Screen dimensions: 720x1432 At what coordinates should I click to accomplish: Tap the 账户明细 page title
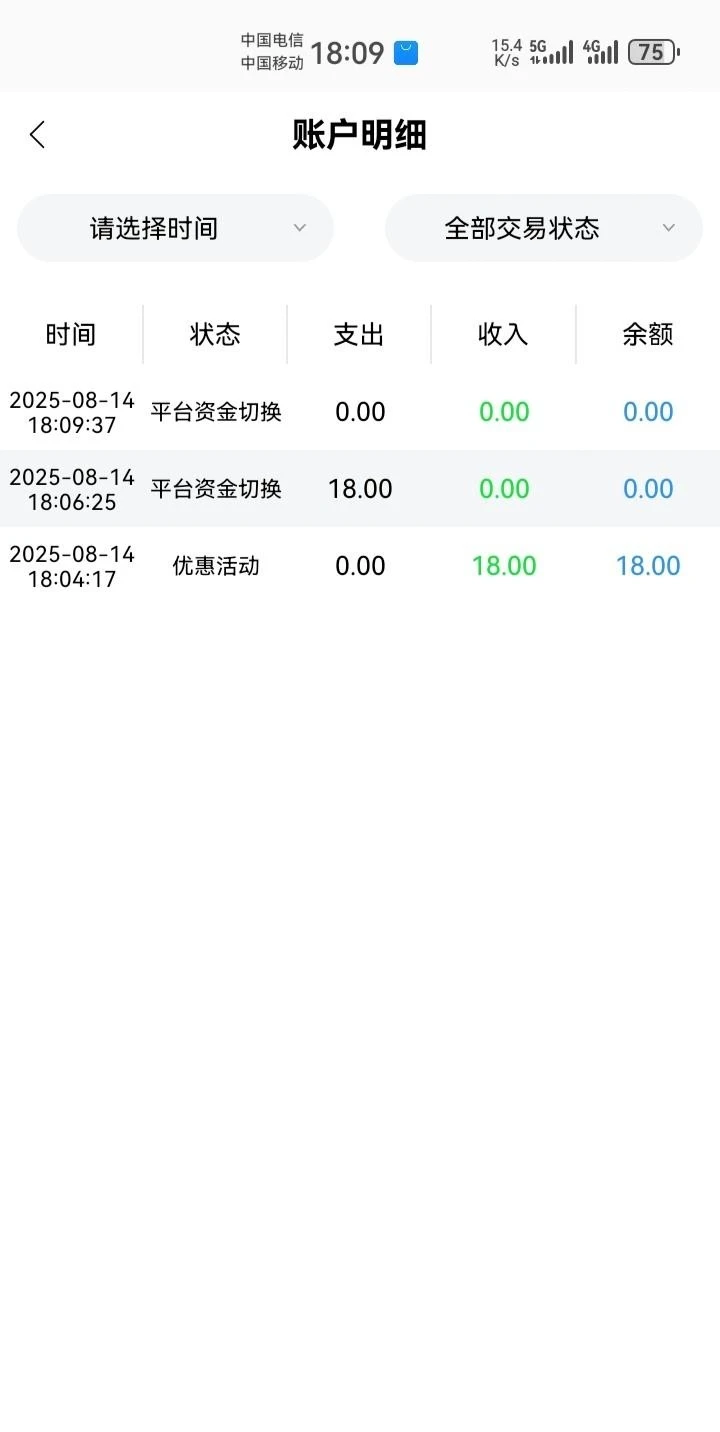(x=359, y=136)
